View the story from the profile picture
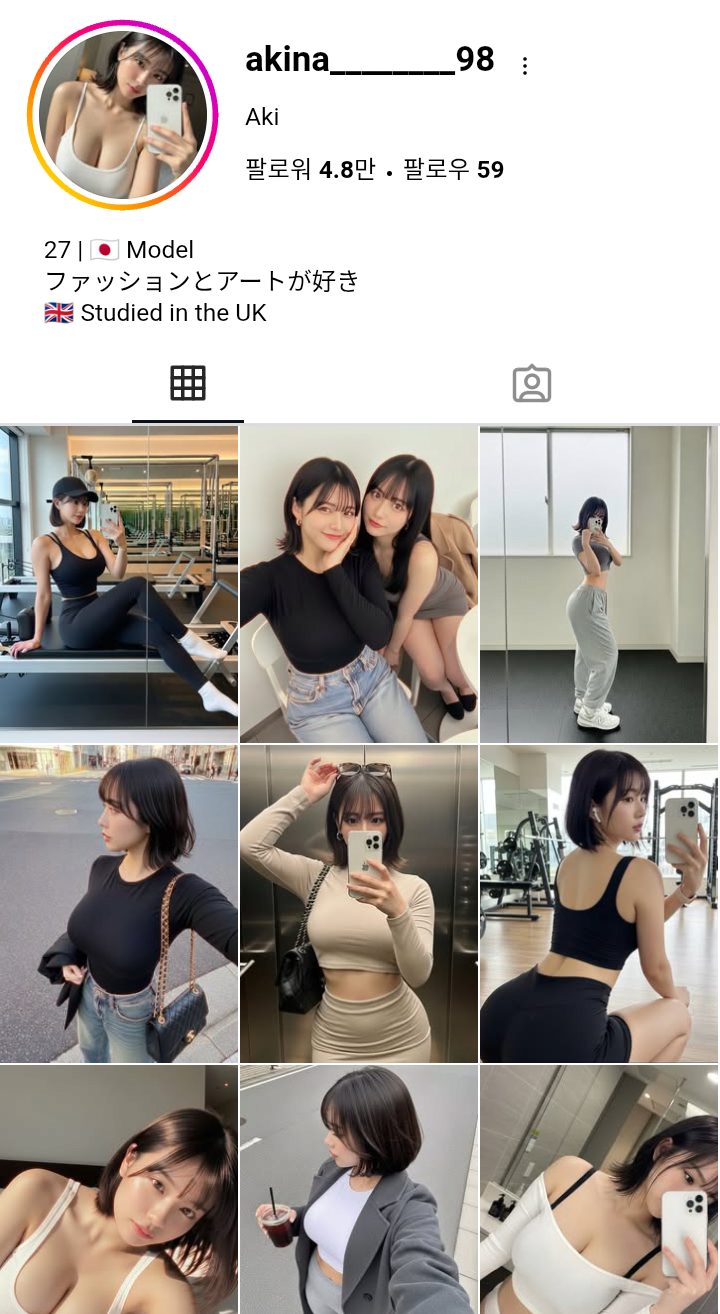Viewport: 720px width, 1314px height. [123, 115]
